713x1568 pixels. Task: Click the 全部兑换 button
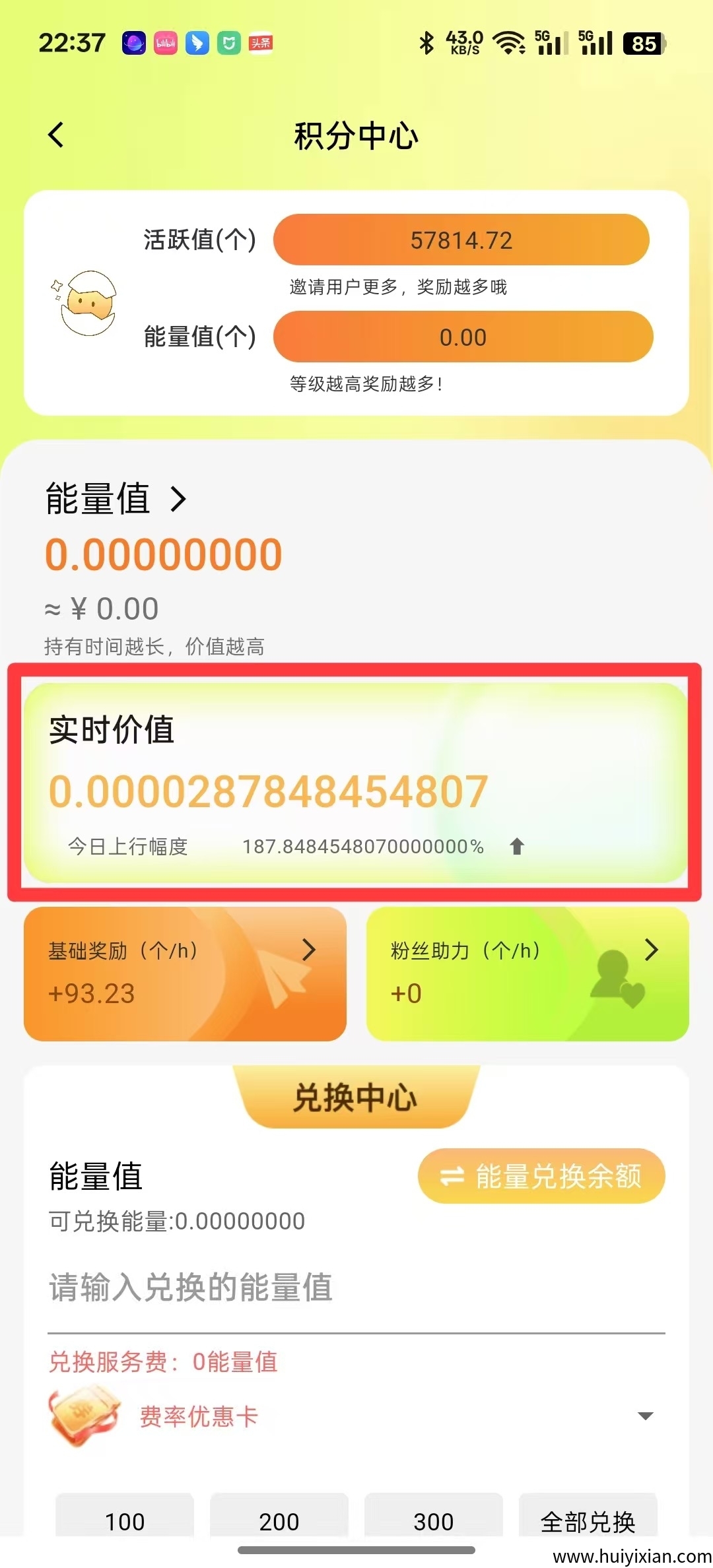(589, 1521)
